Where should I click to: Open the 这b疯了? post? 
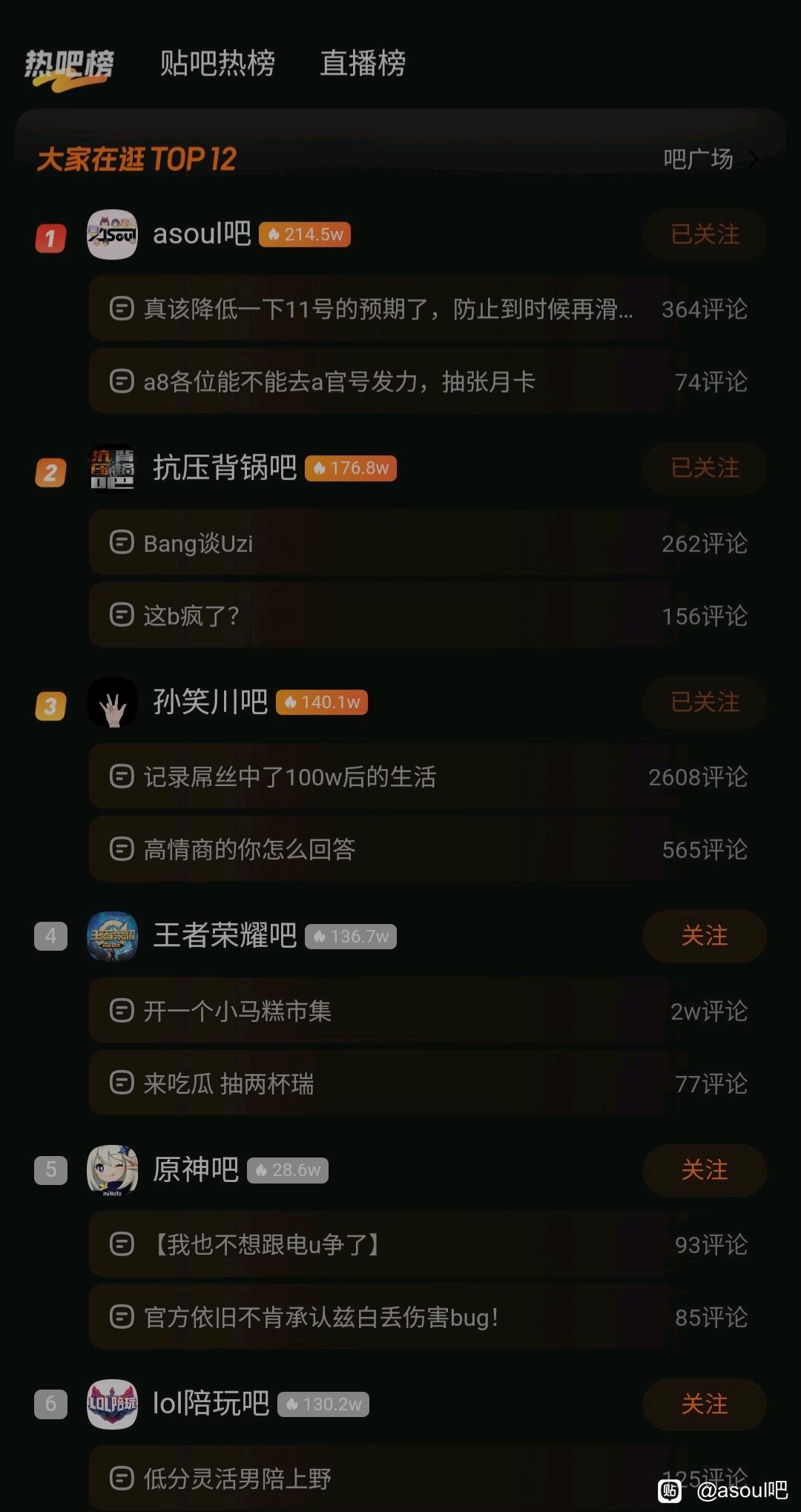[x=191, y=615]
